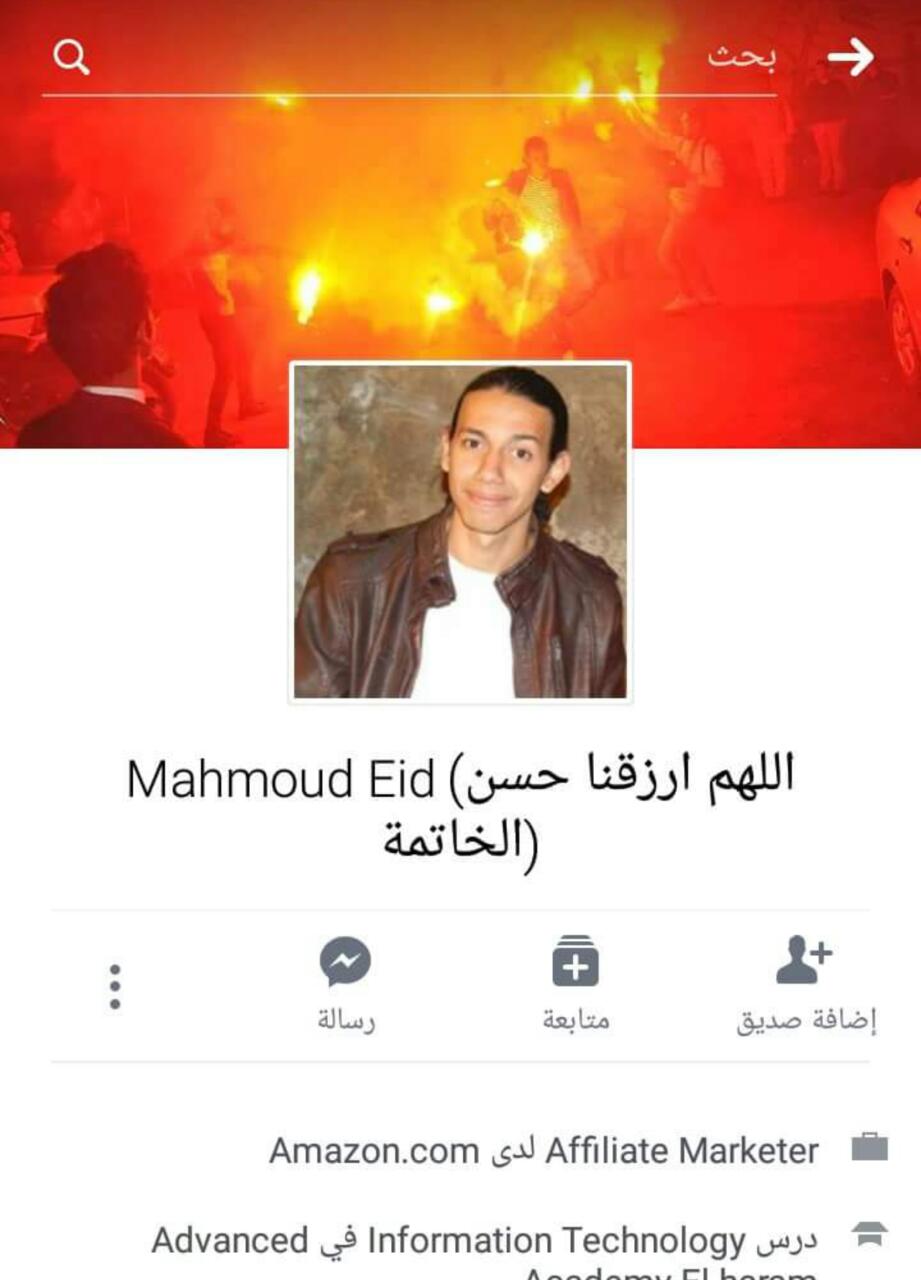This screenshot has height=1280, width=921.
Task: Follow this profile with متابعة
Action: coord(575,984)
